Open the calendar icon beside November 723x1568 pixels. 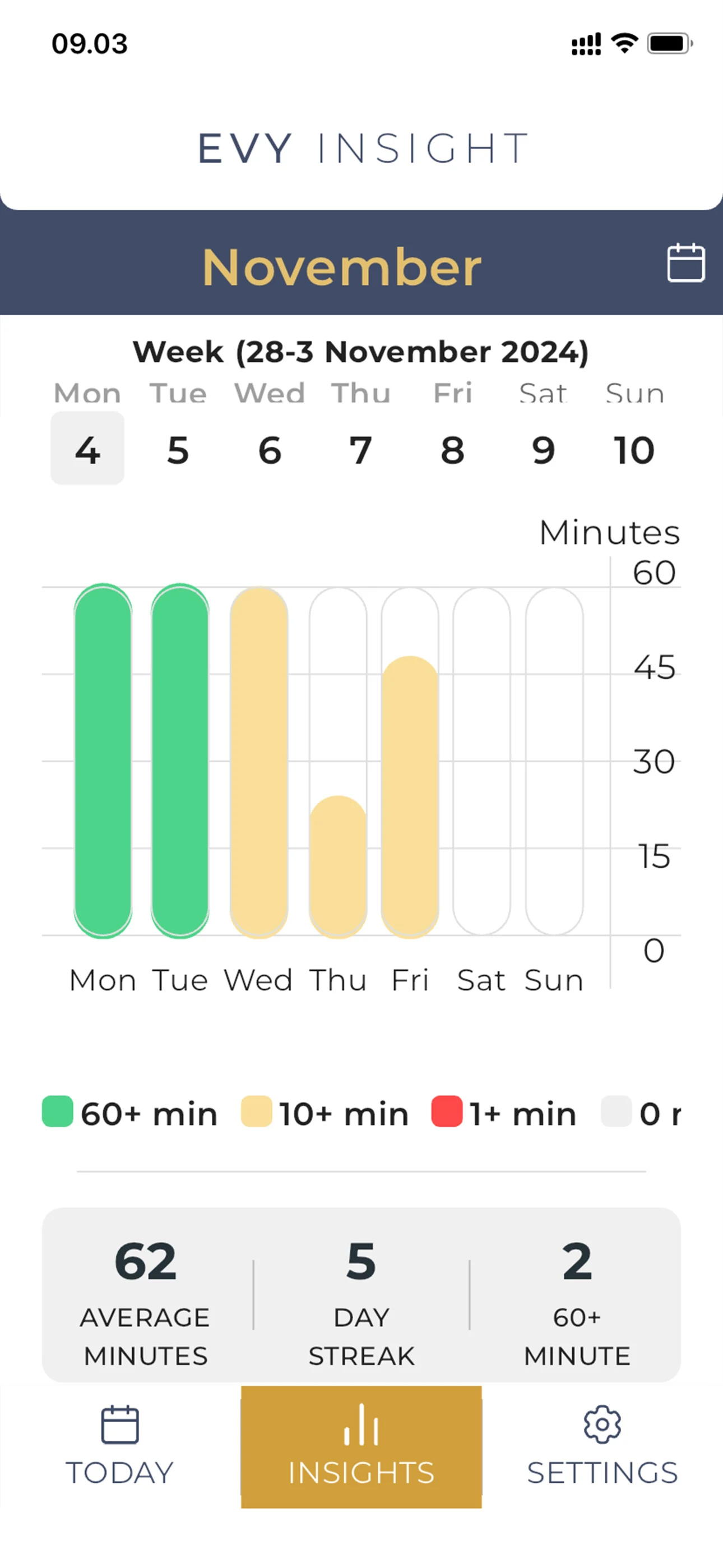click(686, 263)
